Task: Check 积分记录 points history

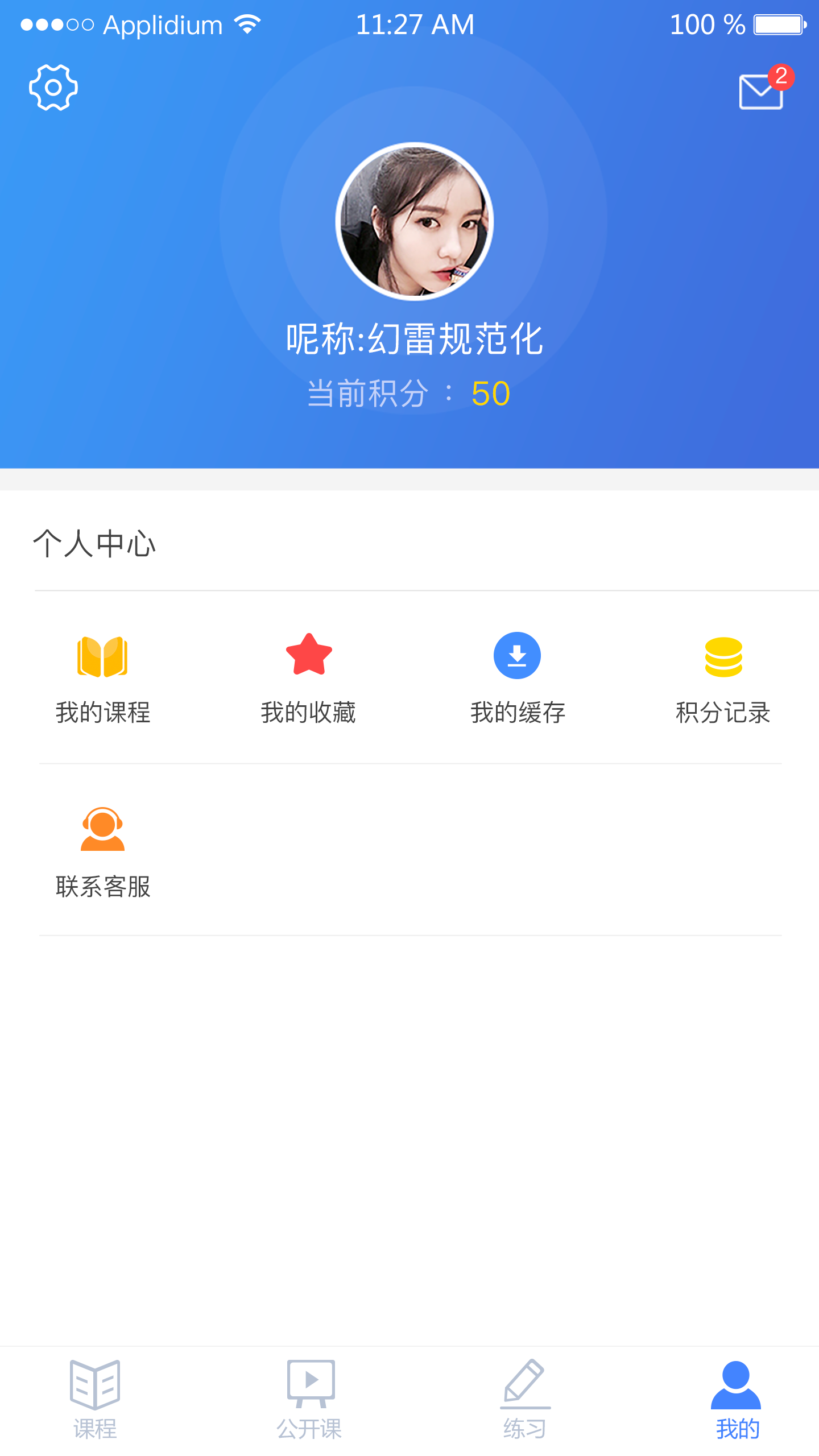Action: click(x=723, y=678)
